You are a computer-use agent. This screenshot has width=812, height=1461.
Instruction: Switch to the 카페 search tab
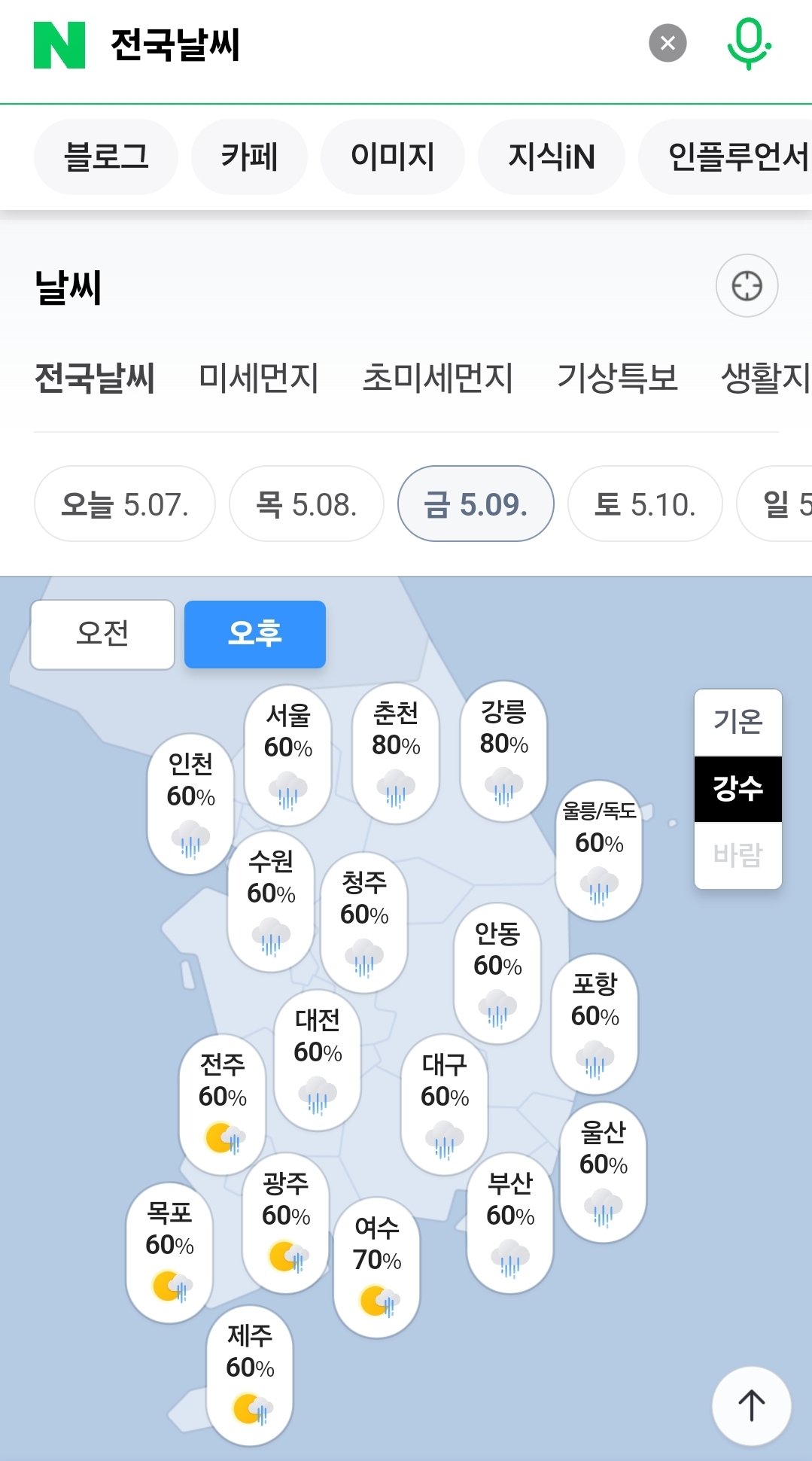(249, 157)
